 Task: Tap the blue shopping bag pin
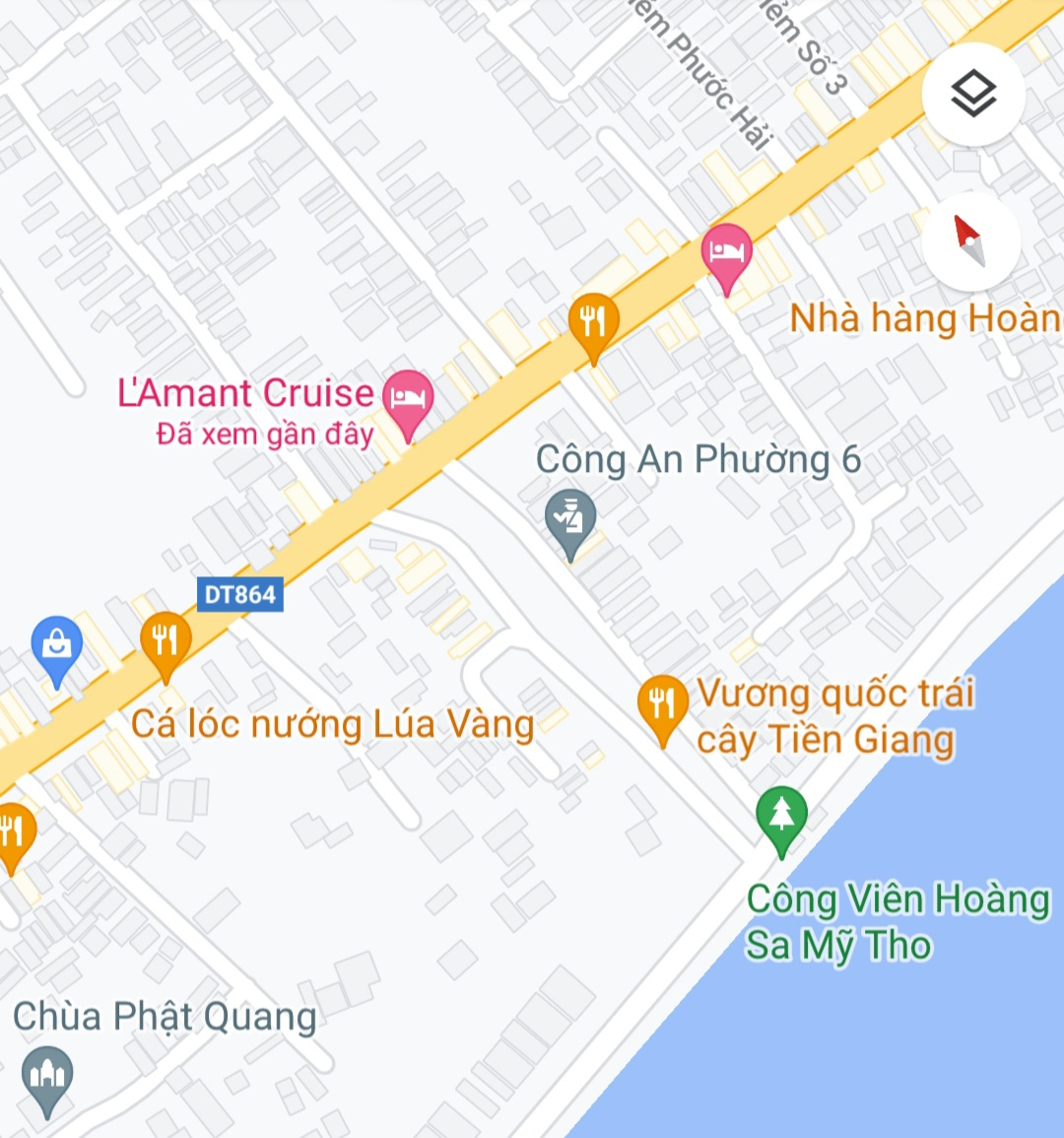(x=57, y=646)
